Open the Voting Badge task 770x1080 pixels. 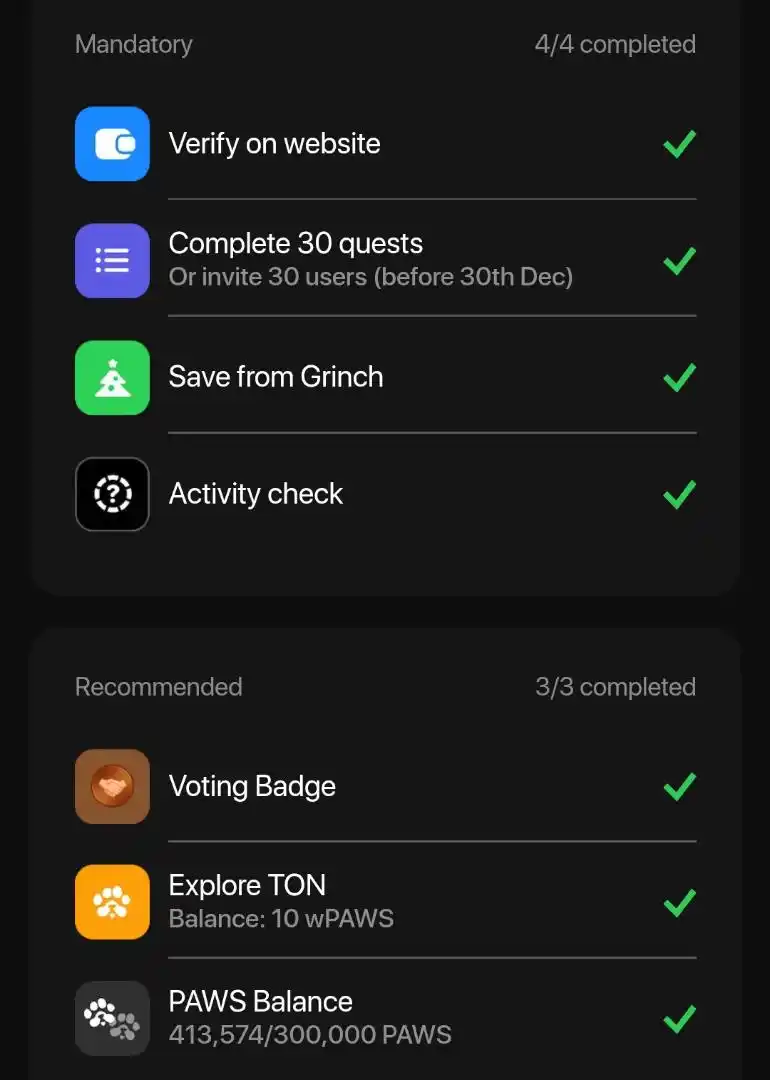252,786
